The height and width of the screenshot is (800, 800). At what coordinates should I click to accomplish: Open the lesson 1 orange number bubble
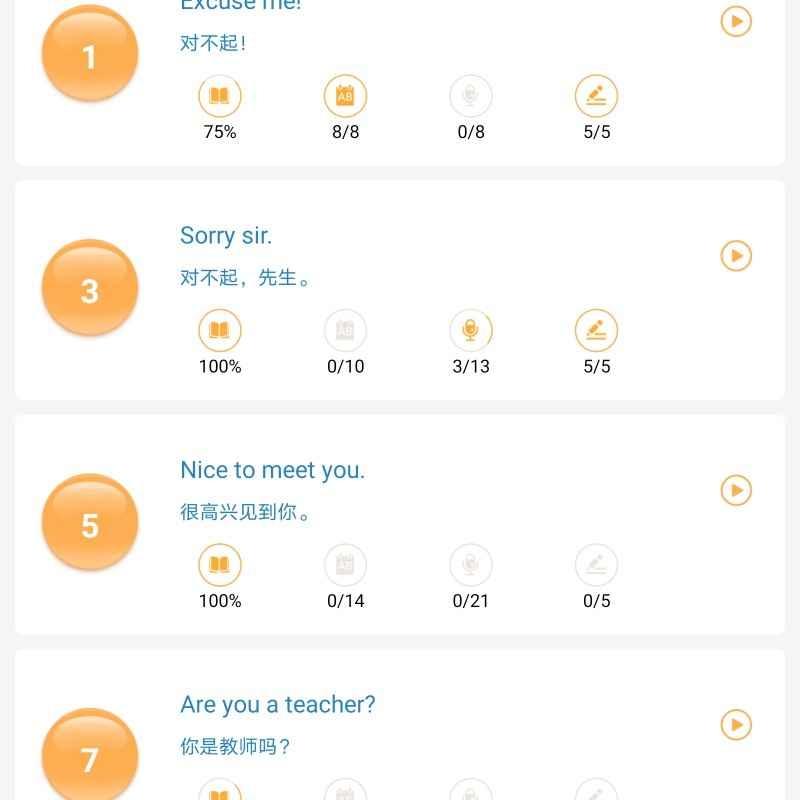[90, 53]
